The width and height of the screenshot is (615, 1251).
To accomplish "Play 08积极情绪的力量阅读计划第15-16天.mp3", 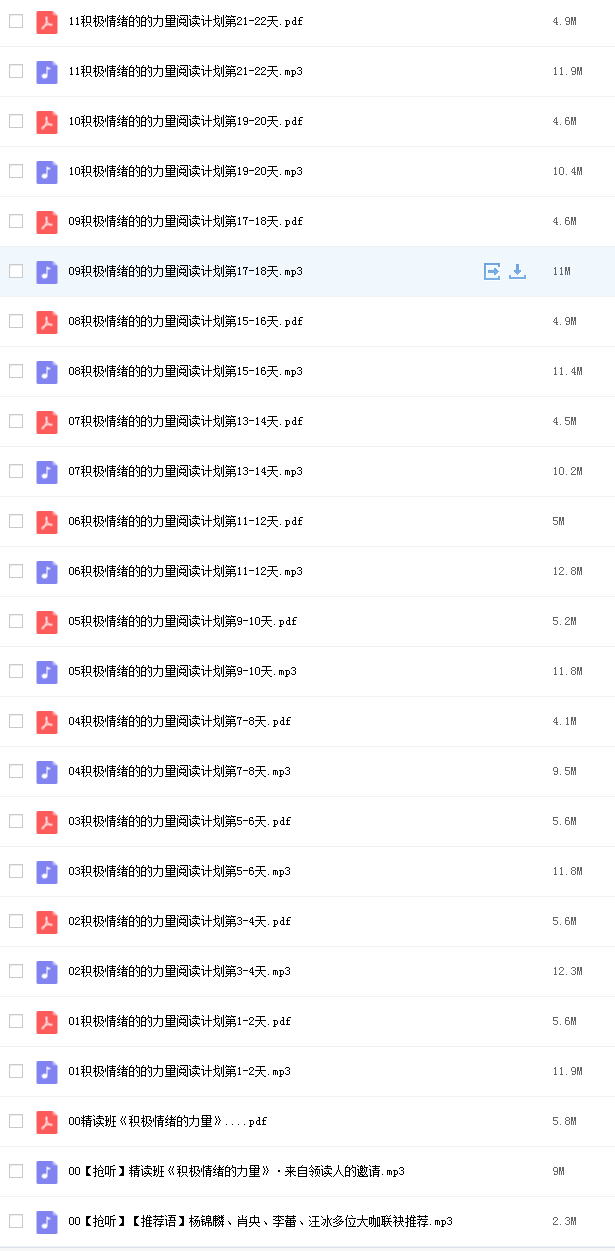I will coord(185,371).
